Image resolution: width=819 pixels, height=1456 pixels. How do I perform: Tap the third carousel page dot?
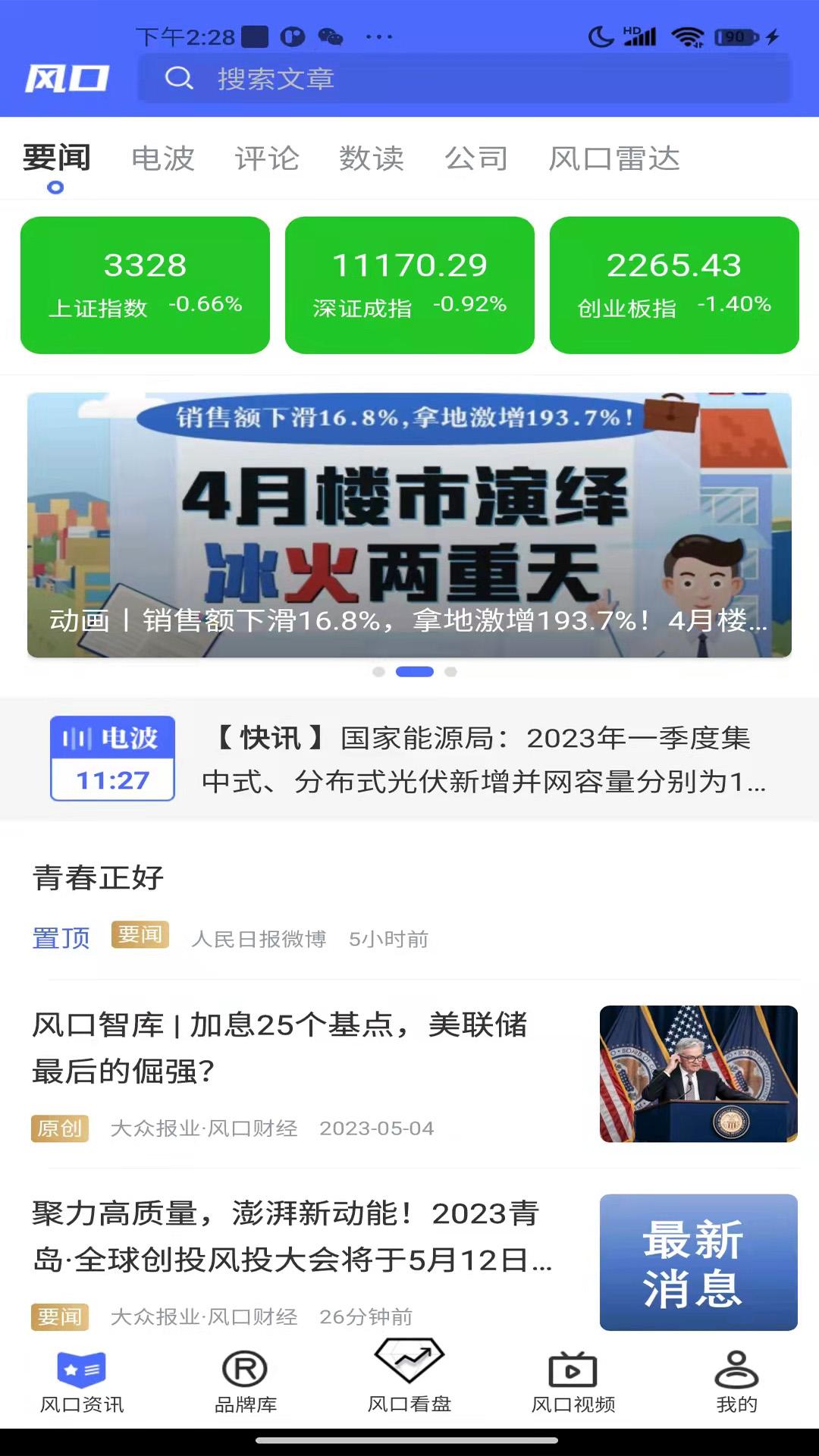click(453, 671)
